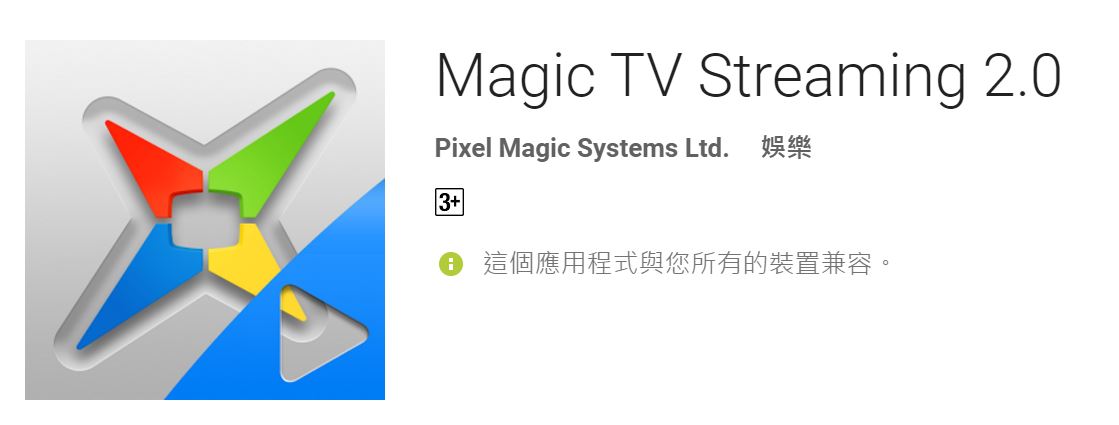View the 3+ content rating details
Viewport: 1119px width, 425px height.
(x=450, y=203)
